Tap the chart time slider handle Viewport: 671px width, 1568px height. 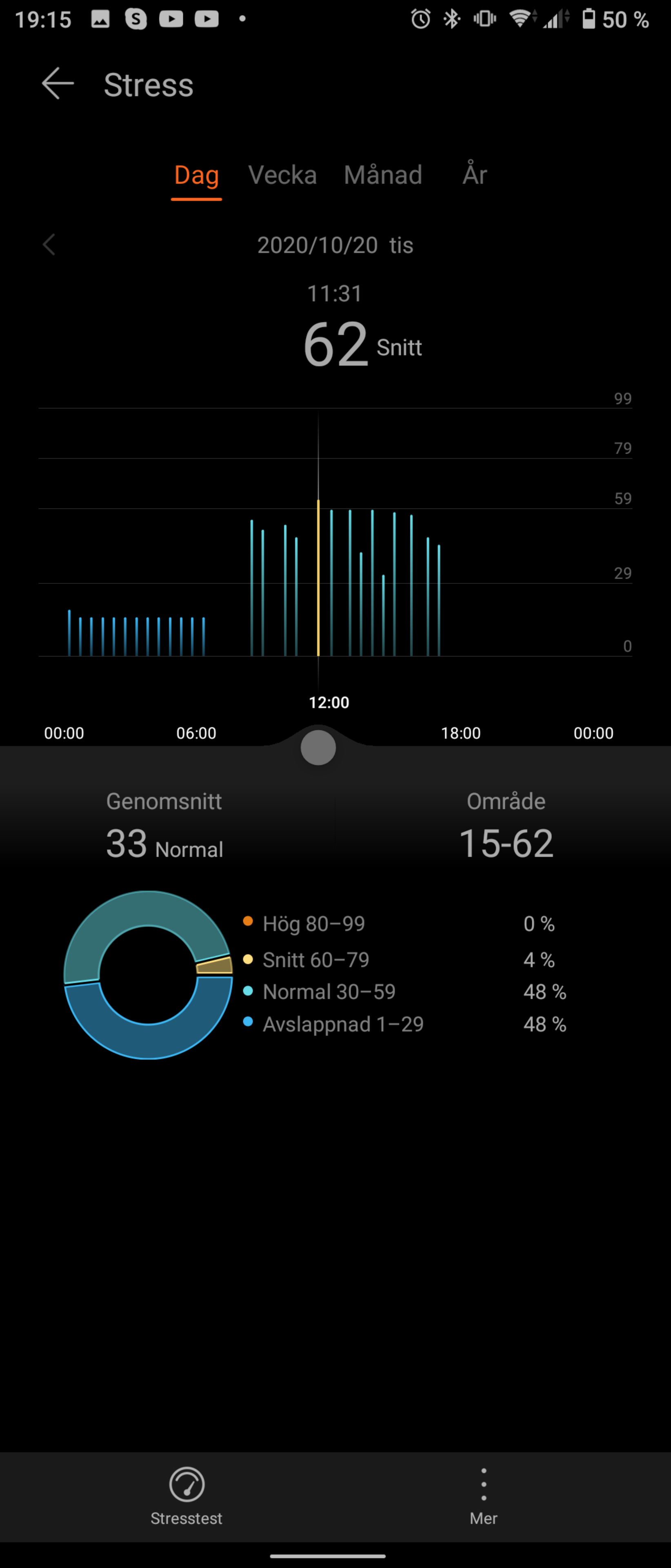[x=318, y=748]
